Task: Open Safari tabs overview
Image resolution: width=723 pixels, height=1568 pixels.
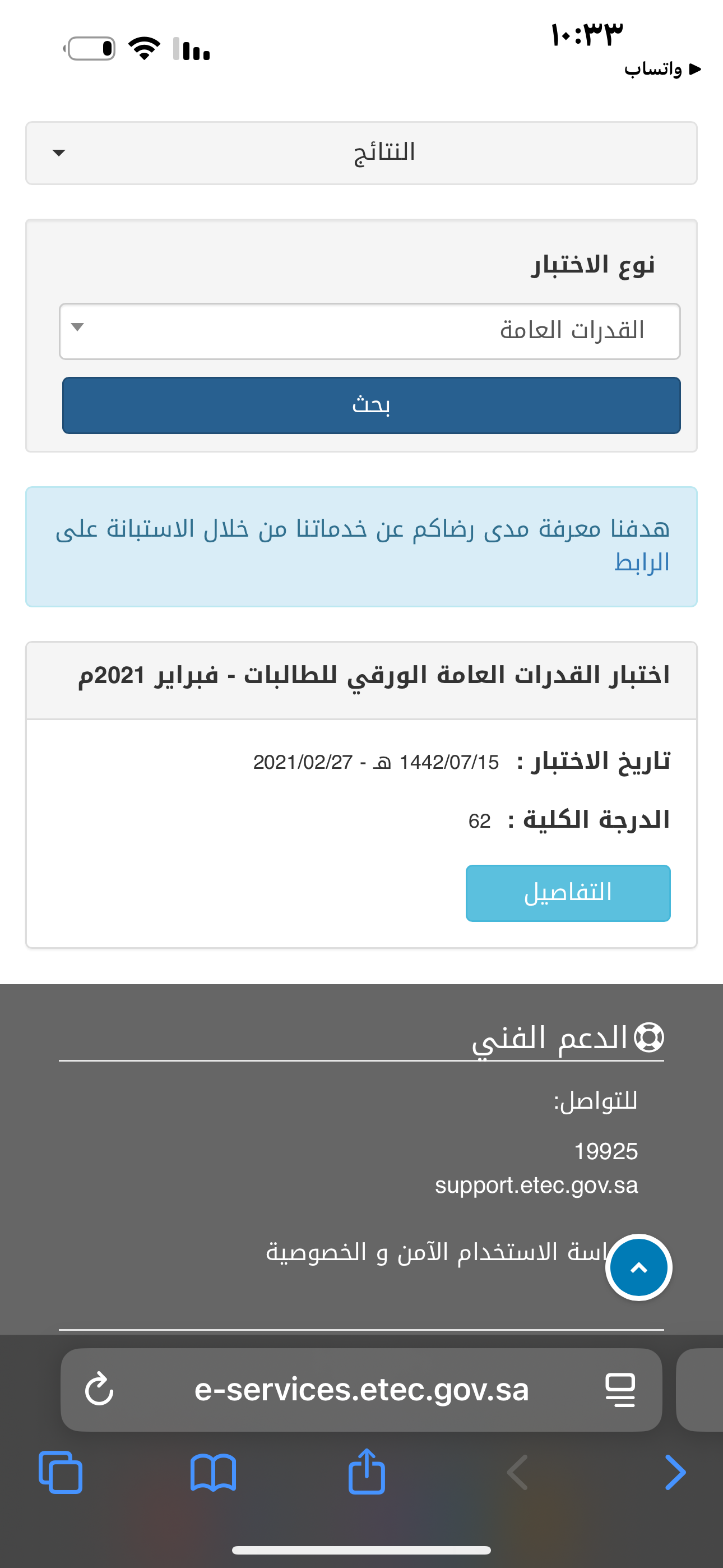Action: pyautogui.click(x=61, y=1473)
